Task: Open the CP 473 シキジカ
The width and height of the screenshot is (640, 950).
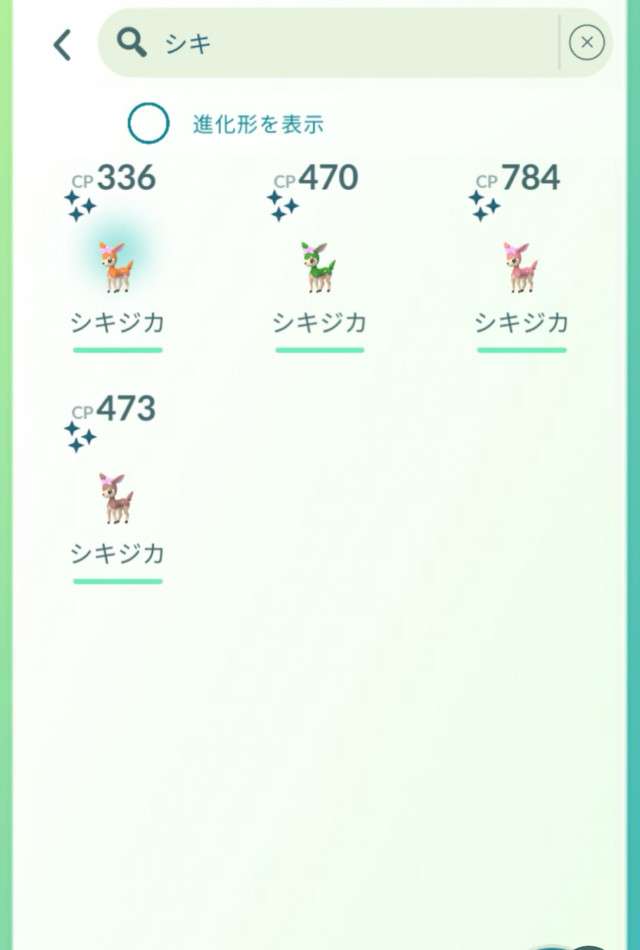Action: (117, 497)
